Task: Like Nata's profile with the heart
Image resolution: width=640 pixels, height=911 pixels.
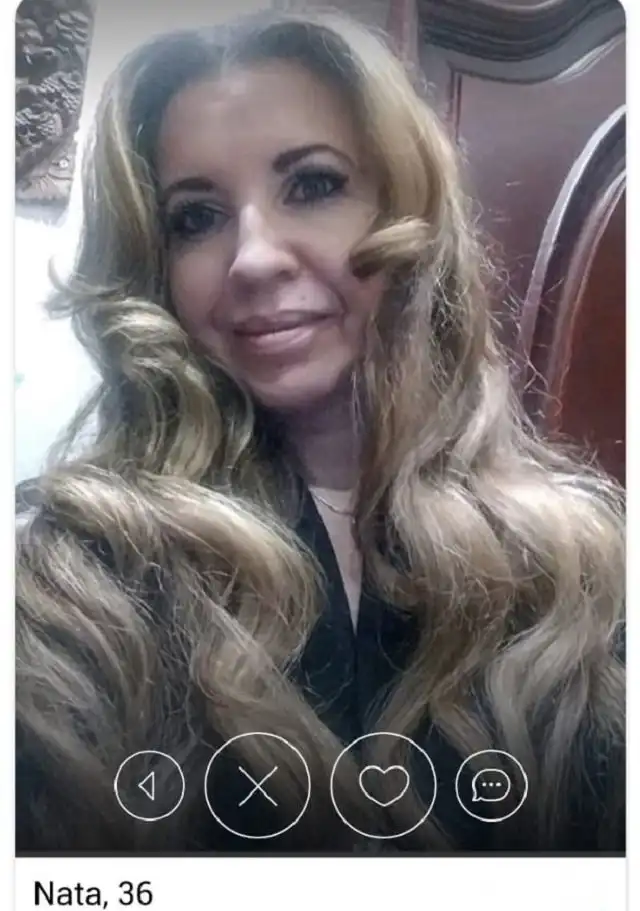Action: point(383,785)
